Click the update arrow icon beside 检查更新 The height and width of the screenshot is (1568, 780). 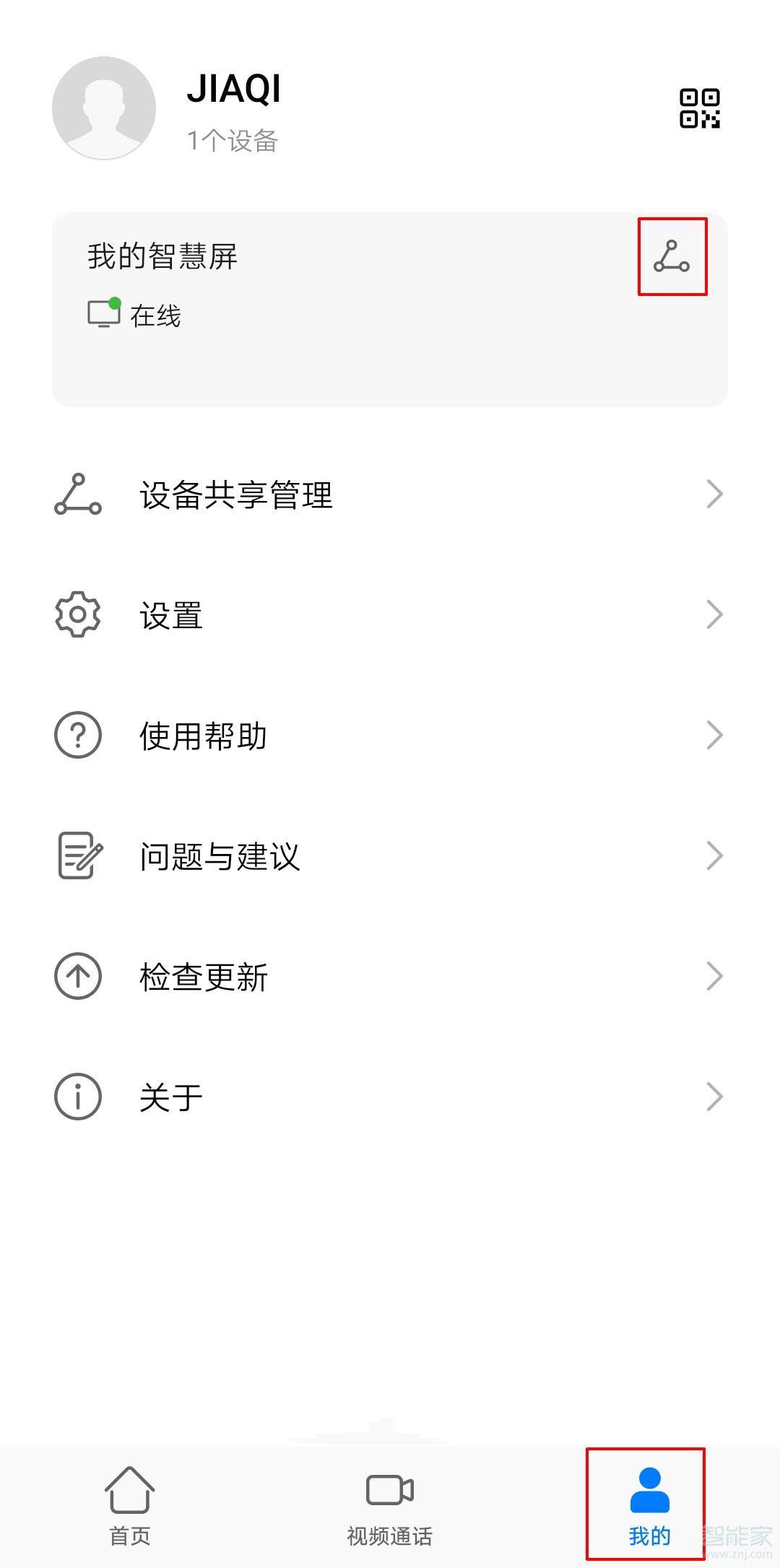tap(77, 976)
